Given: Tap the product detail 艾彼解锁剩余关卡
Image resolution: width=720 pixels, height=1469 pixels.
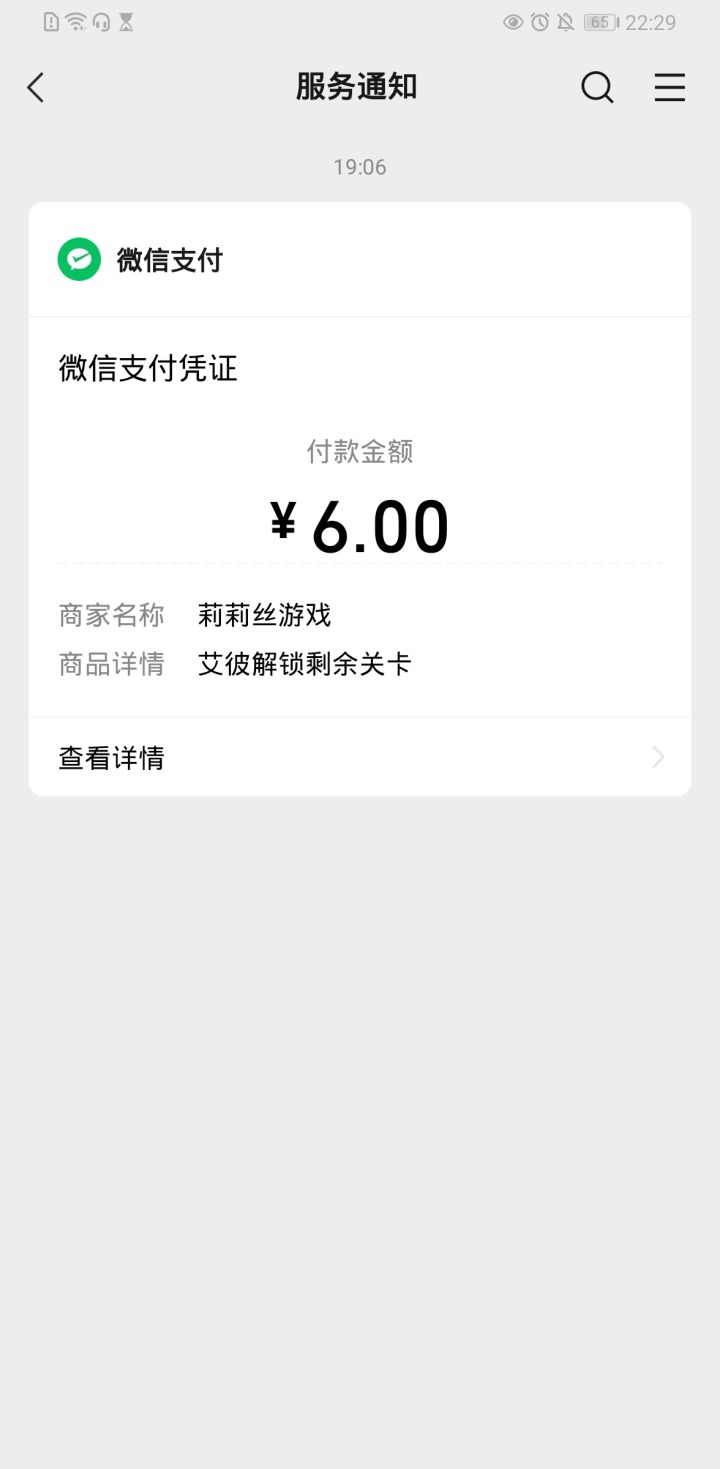Looking at the screenshot, I should coord(304,664).
